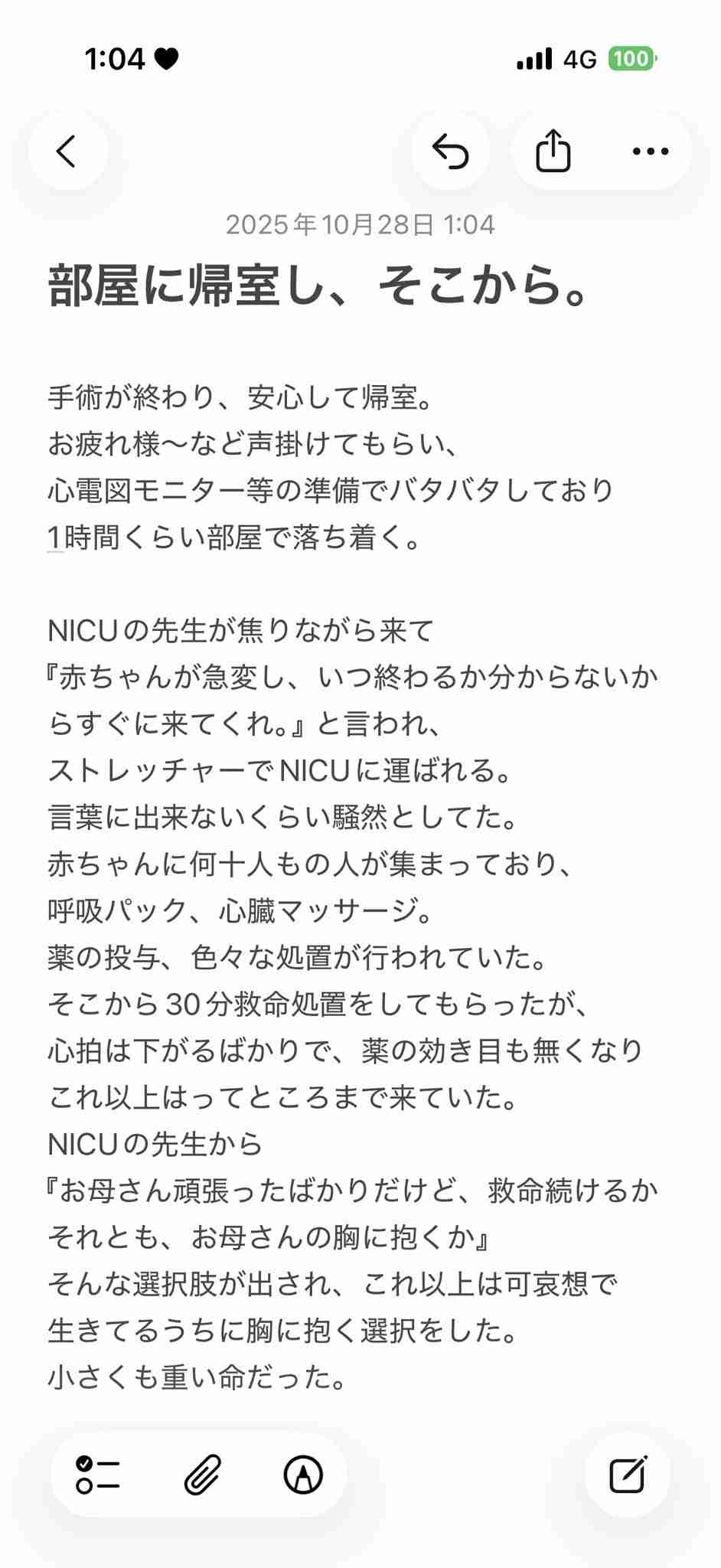Add a checklist to the note
The height and width of the screenshot is (1568, 721).
pyautogui.click(x=98, y=1475)
